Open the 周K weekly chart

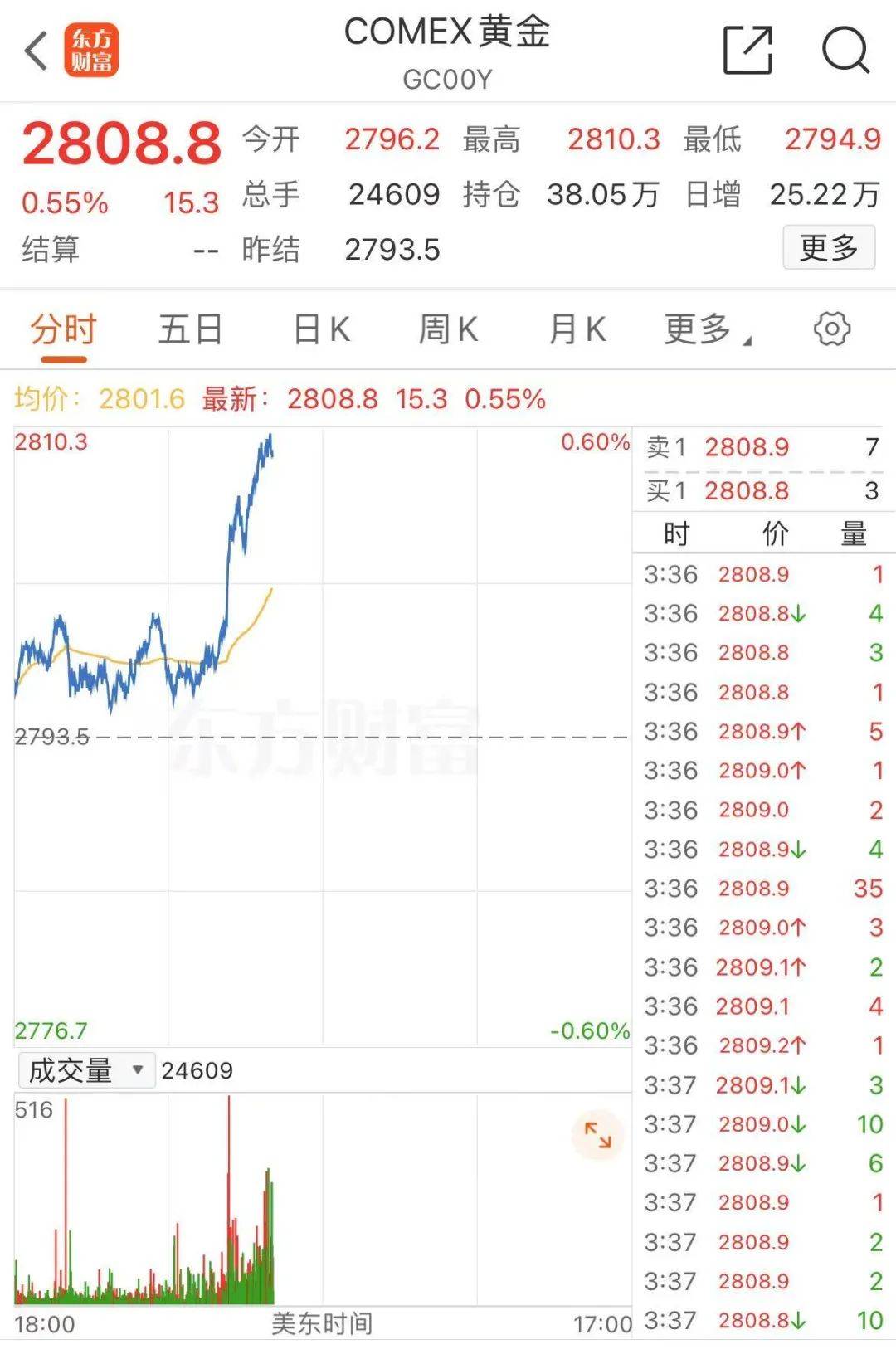(448, 329)
